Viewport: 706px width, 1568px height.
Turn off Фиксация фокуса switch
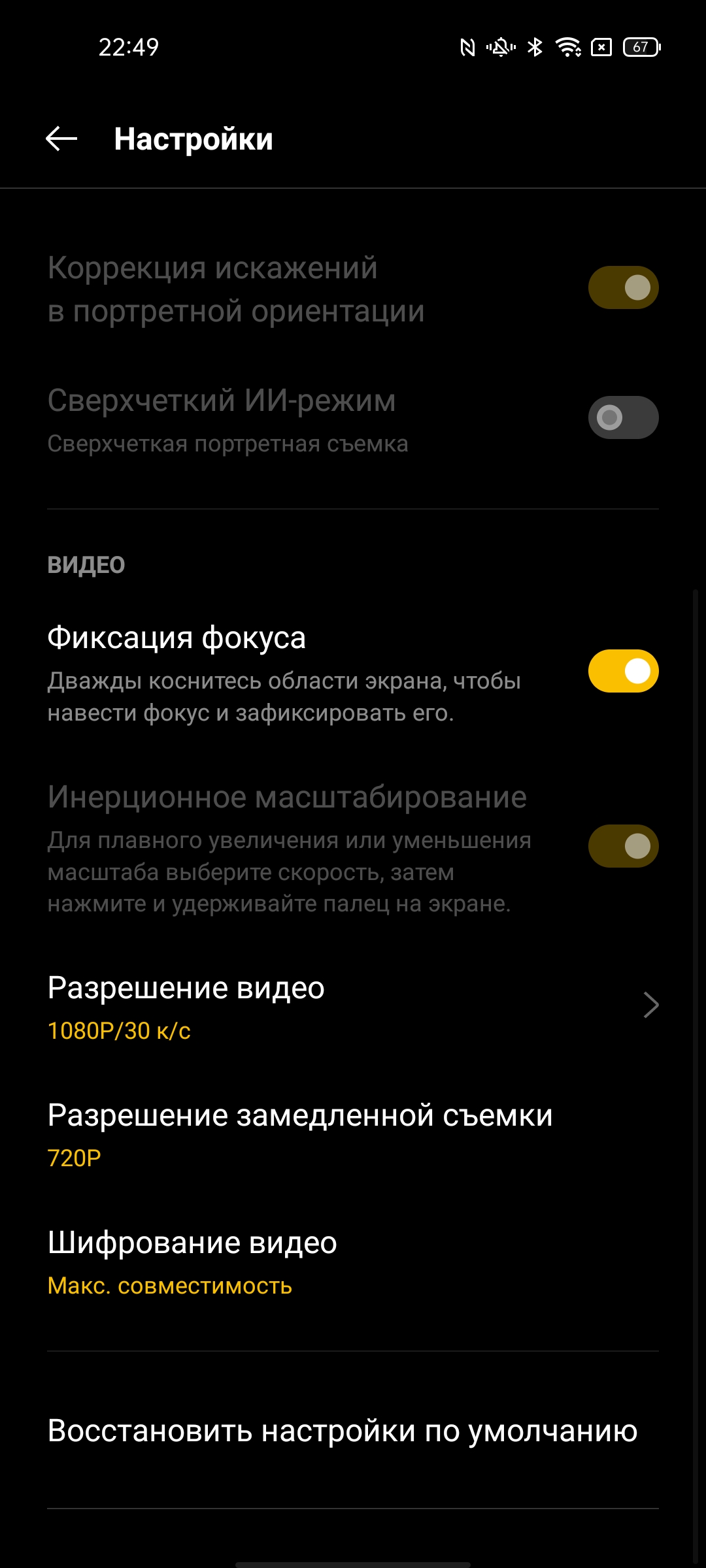click(x=623, y=671)
